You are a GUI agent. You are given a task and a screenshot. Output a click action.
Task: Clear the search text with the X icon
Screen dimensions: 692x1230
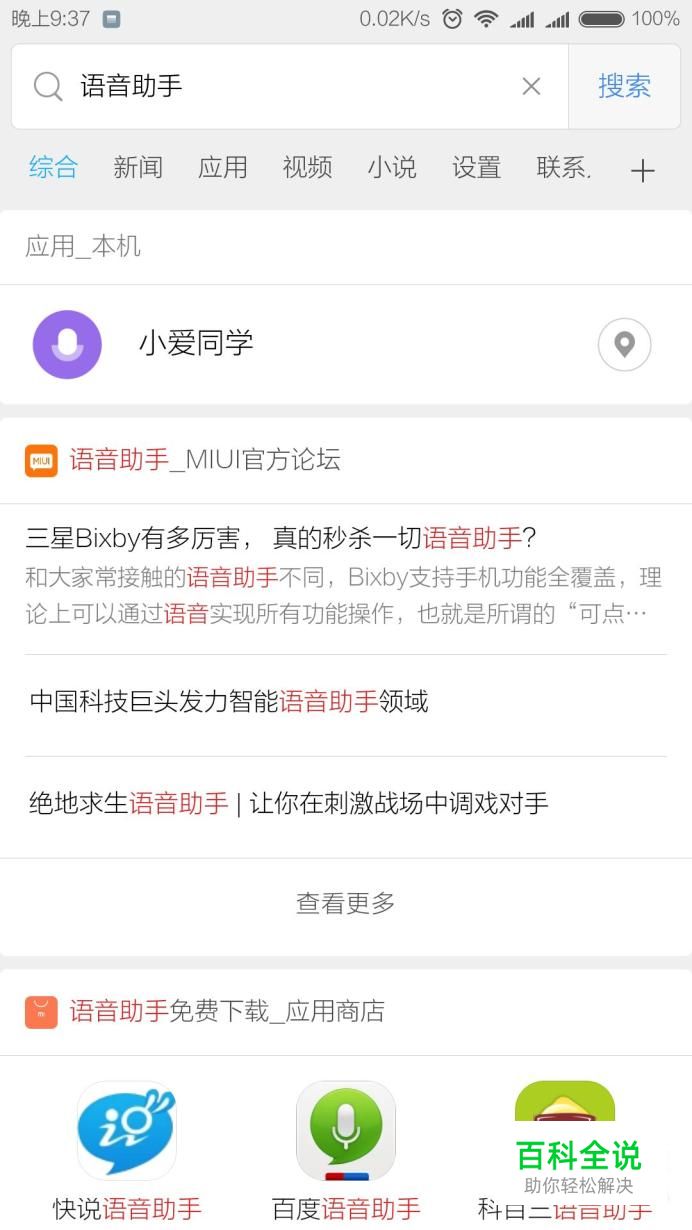click(x=531, y=87)
